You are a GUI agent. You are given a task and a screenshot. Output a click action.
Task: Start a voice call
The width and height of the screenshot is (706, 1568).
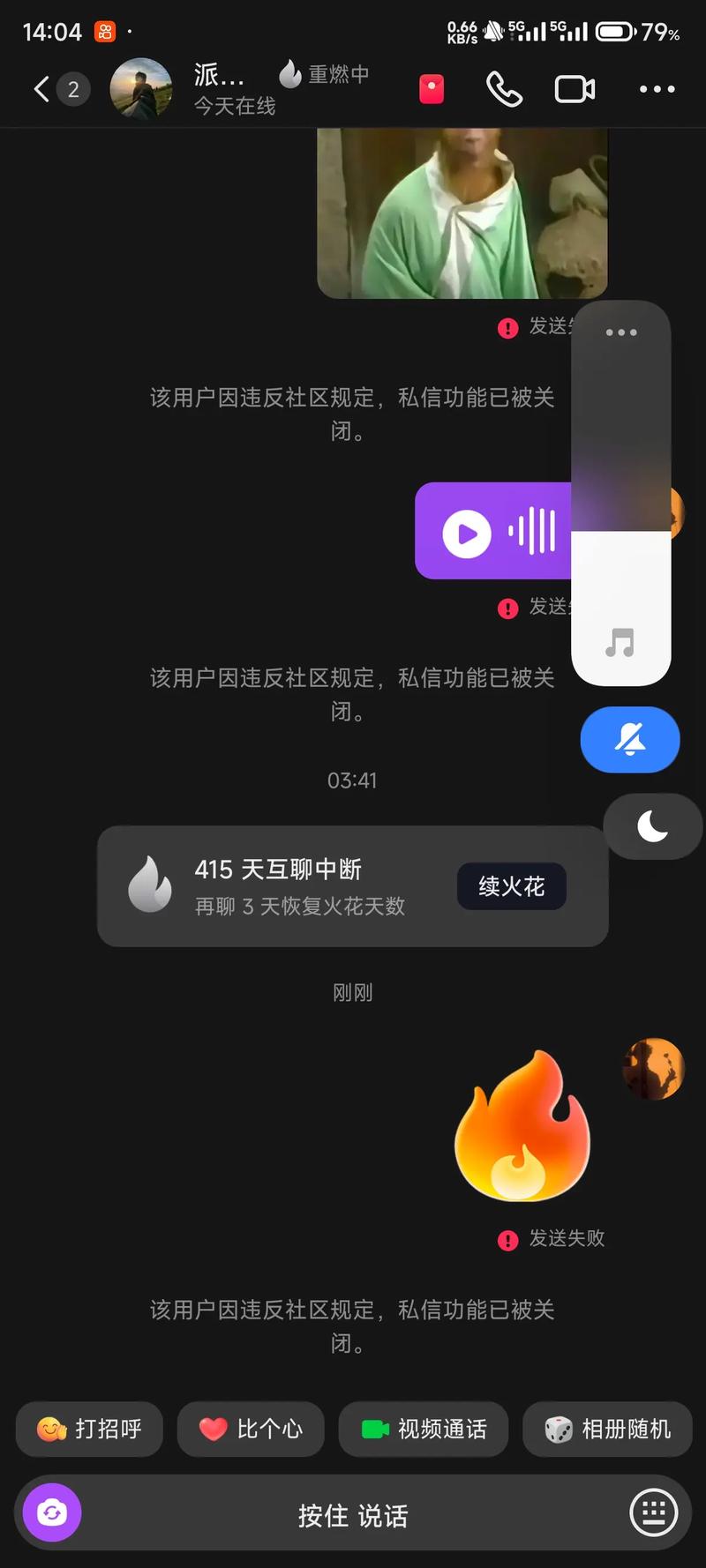(x=504, y=89)
